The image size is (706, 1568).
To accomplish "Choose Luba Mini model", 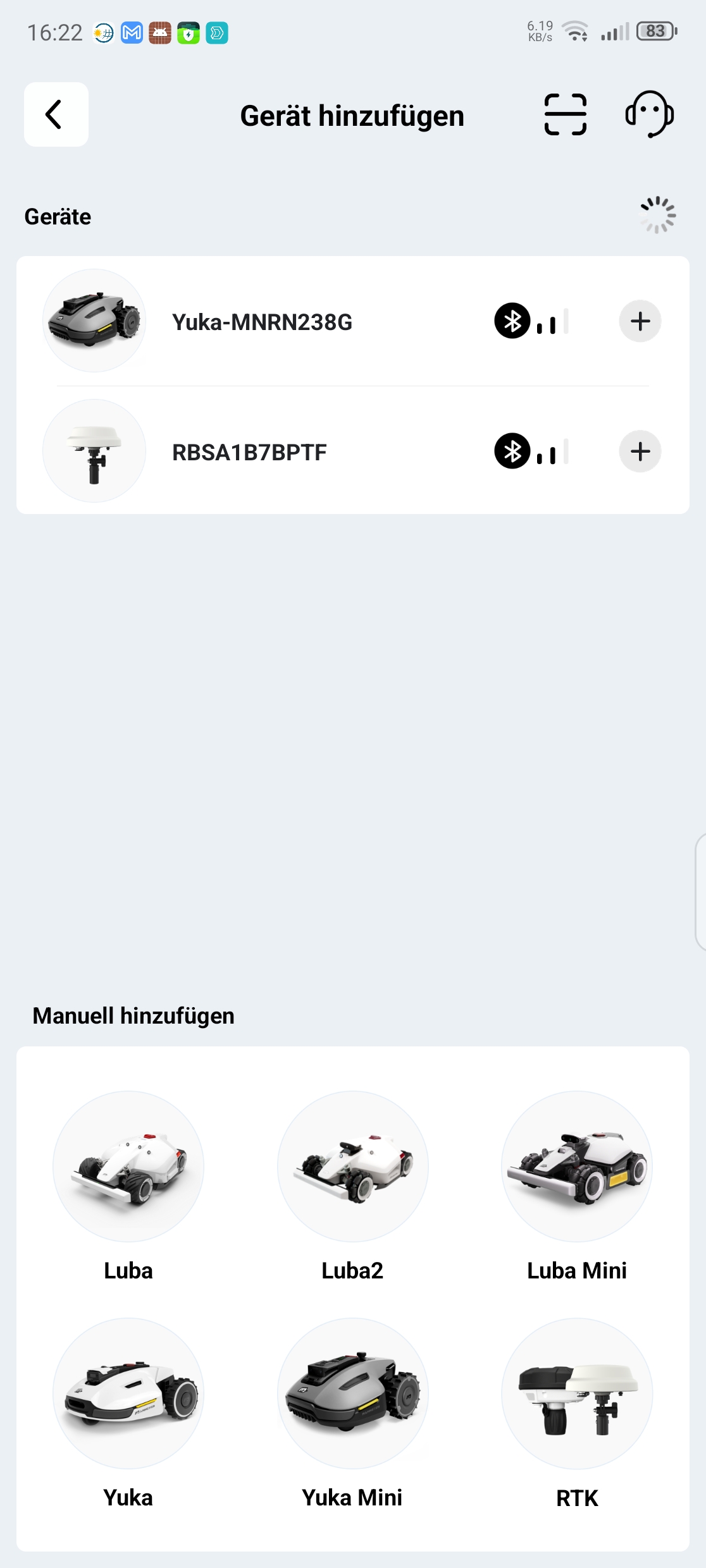I will 577,1186.
